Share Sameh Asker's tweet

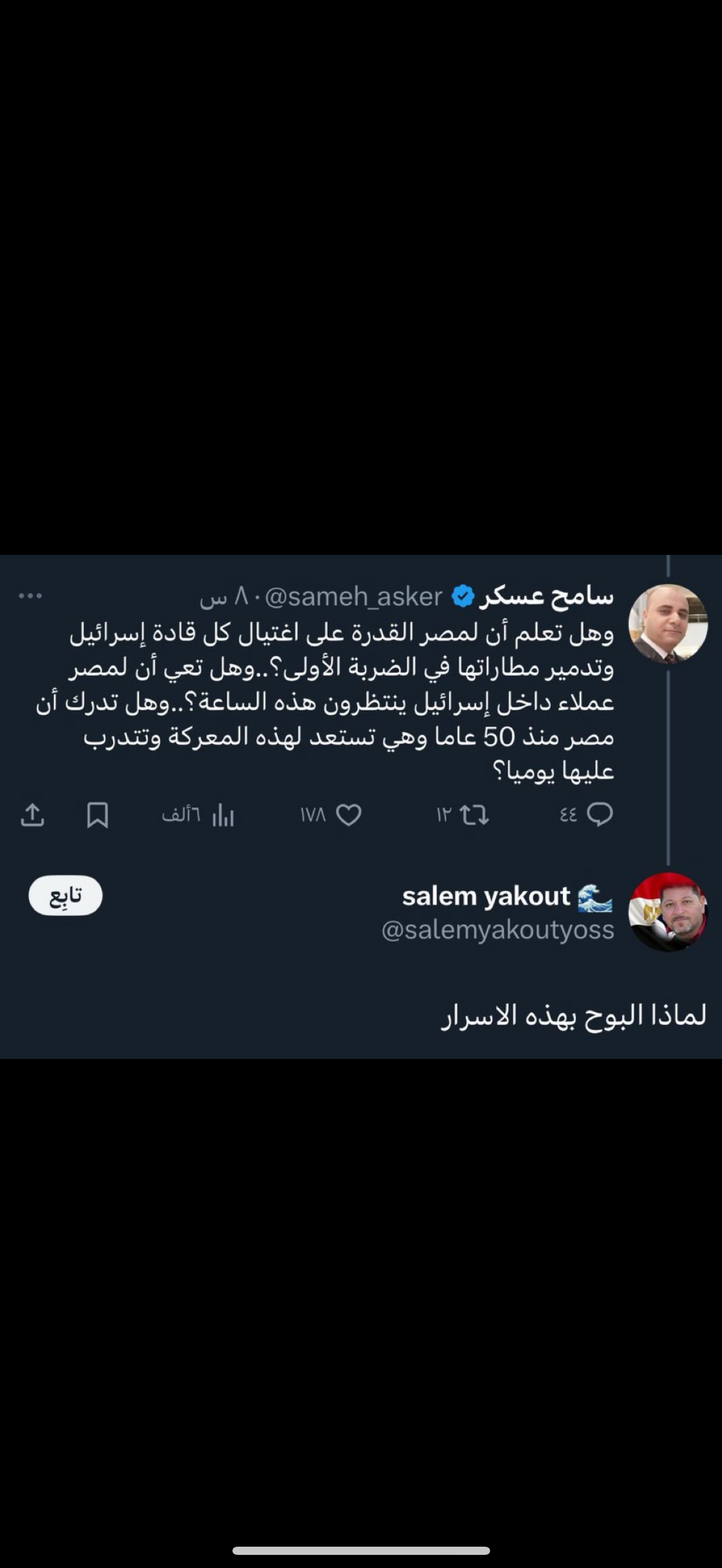coord(33,815)
